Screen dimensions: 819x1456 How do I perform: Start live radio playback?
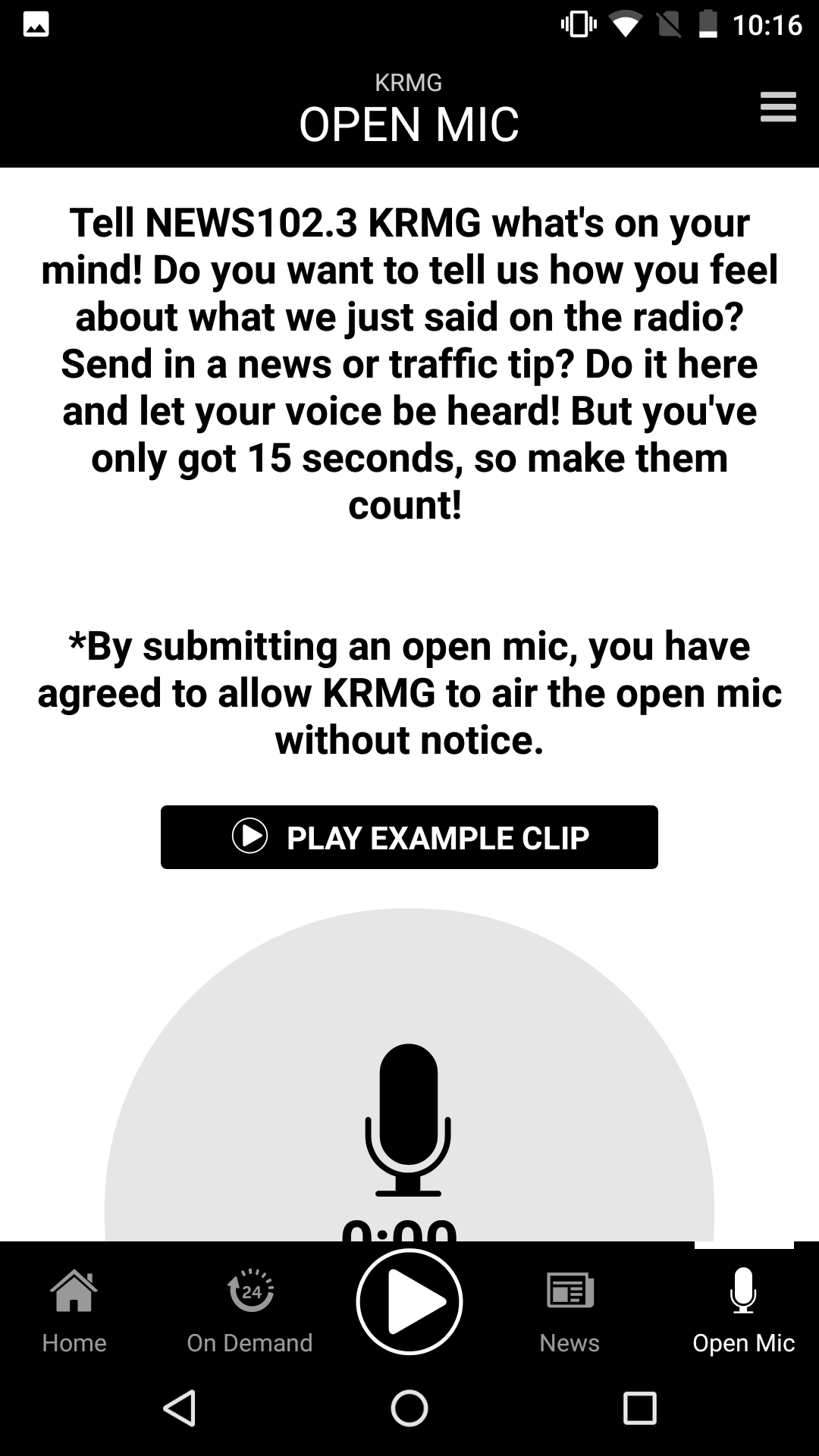[409, 1301]
